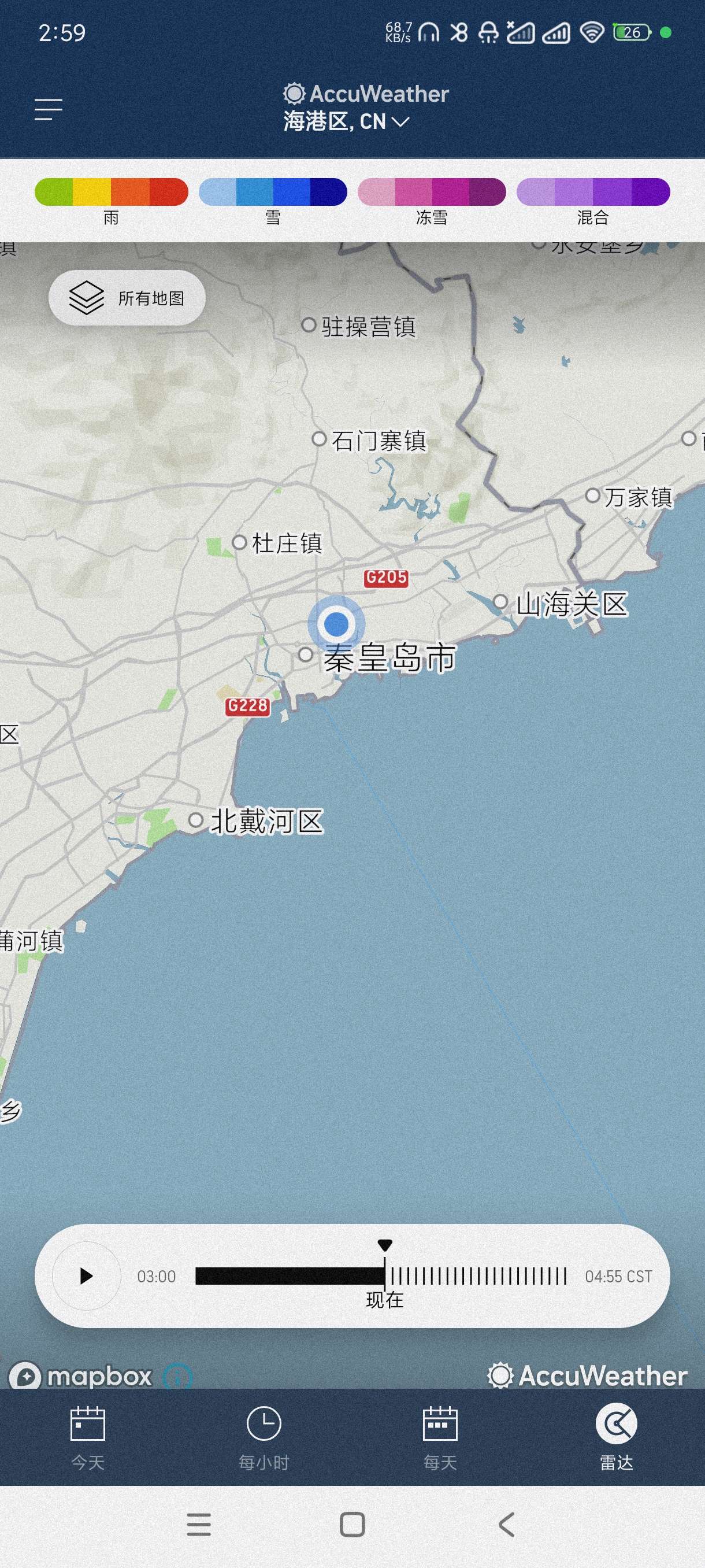Screen dimensions: 705x1568
Task: Open recent apps from navigation bar
Action: 198,1525
